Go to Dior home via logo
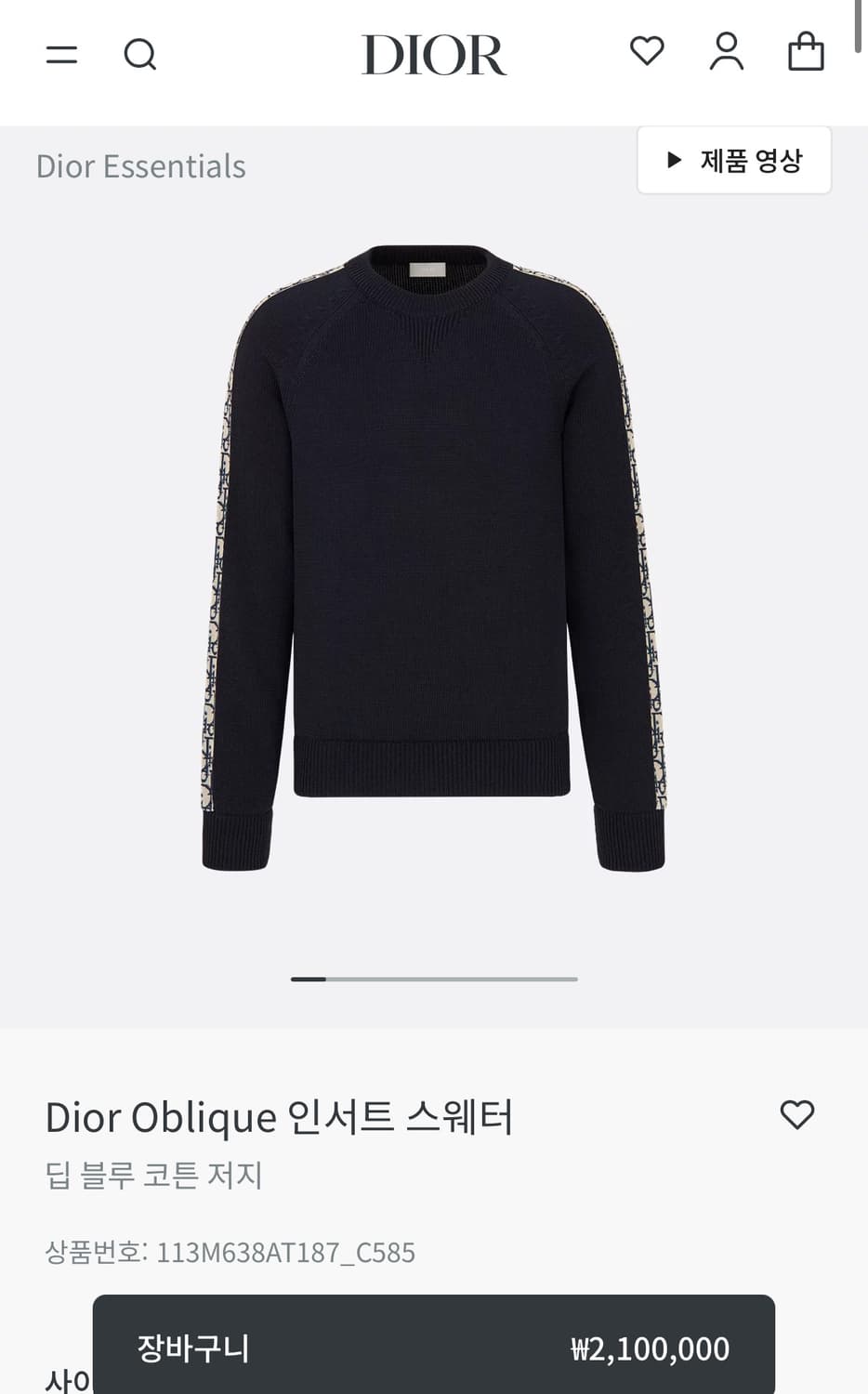 pos(434,55)
